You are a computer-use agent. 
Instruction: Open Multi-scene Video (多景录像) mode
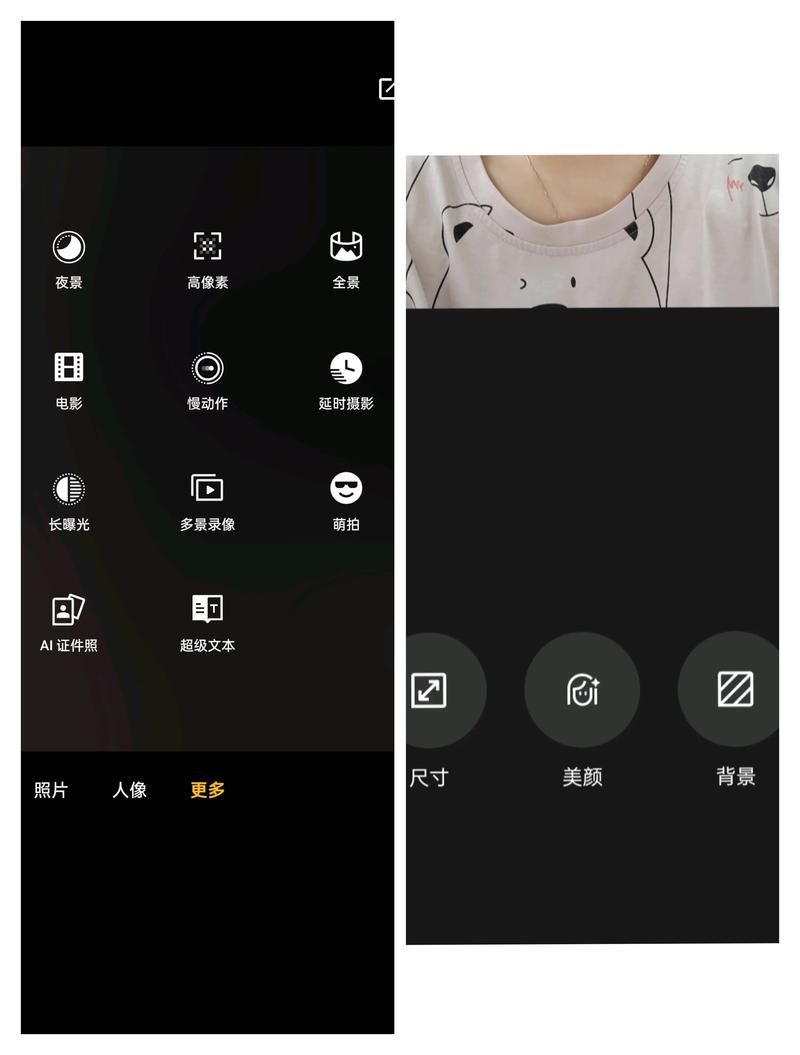coord(205,491)
